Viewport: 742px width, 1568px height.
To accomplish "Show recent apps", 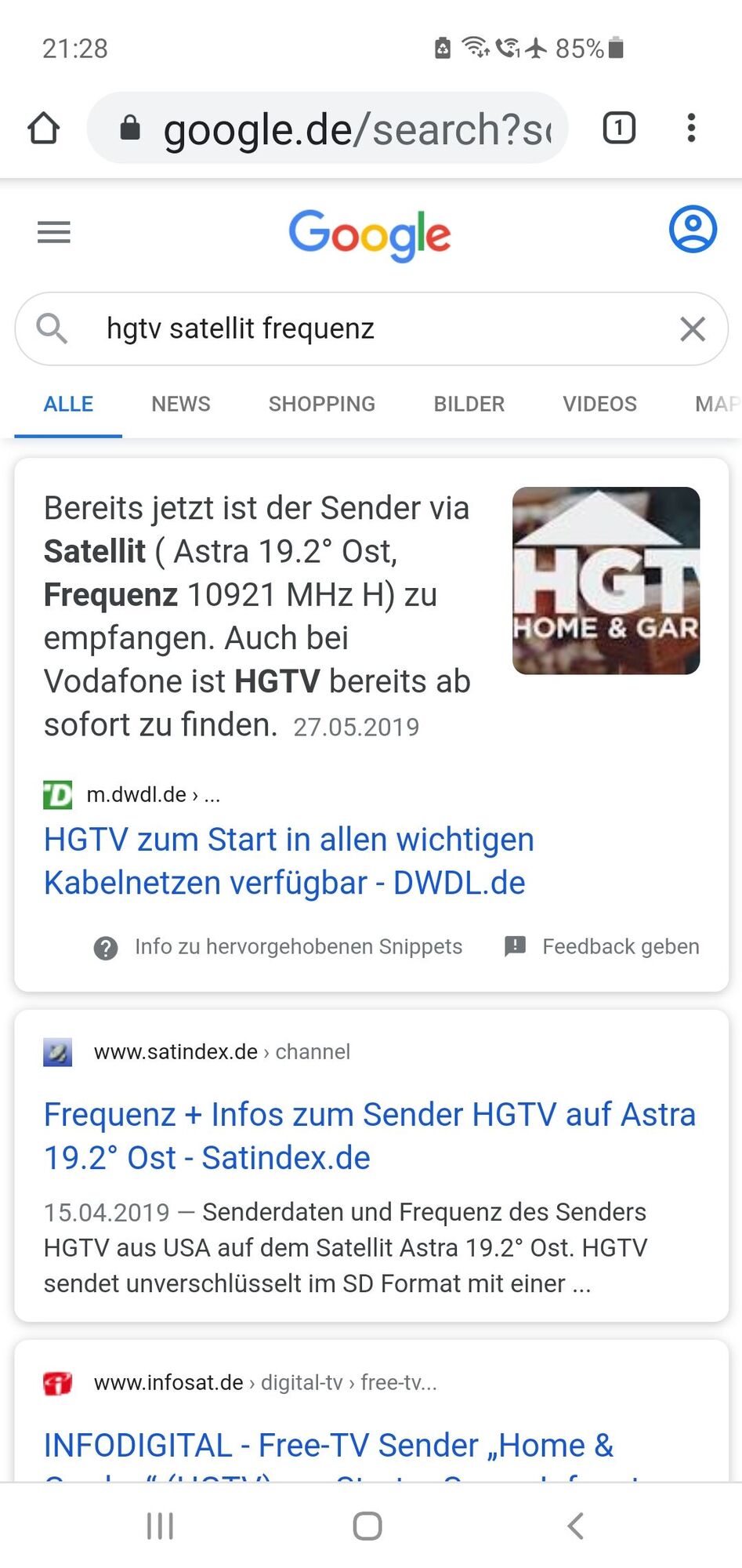I will 160,1526.
